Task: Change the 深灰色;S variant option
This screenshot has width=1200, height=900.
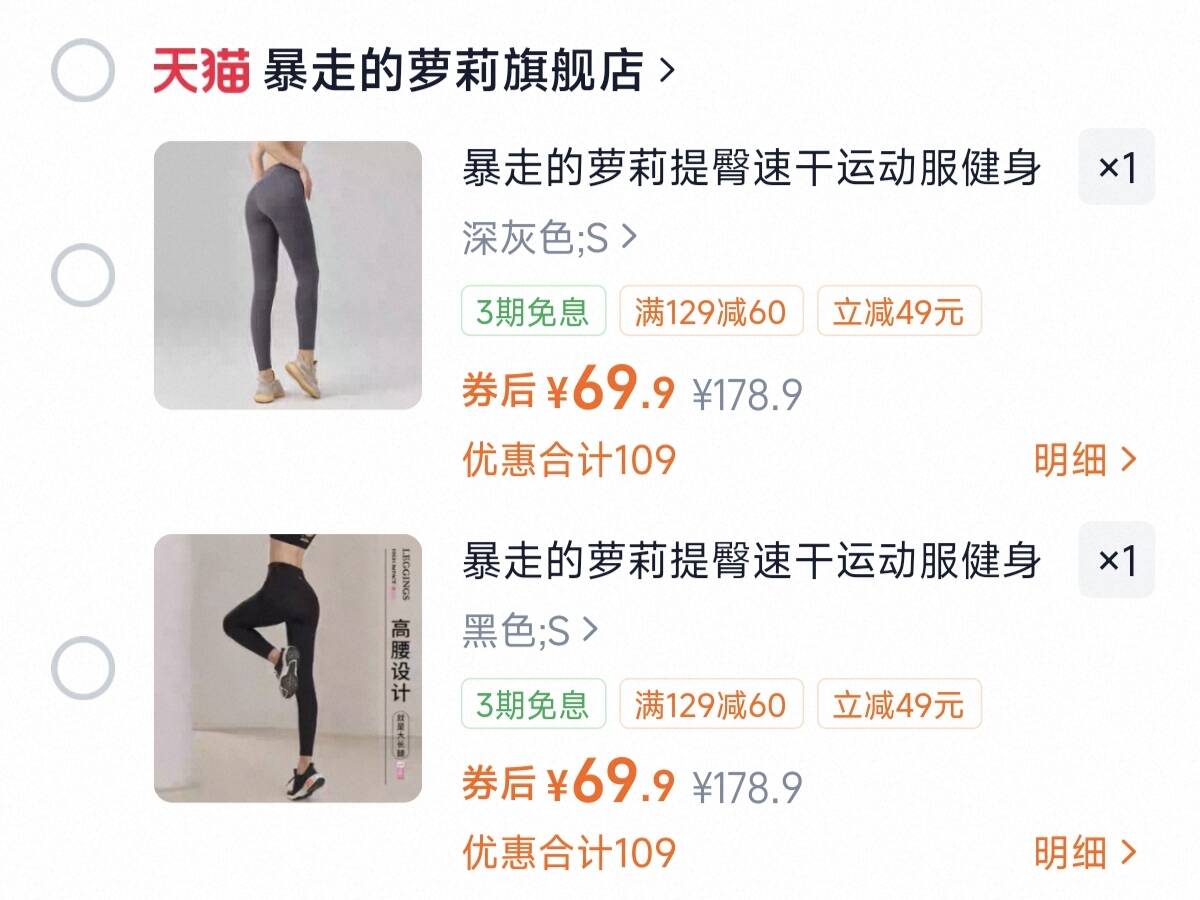Action: click(549, 238)
